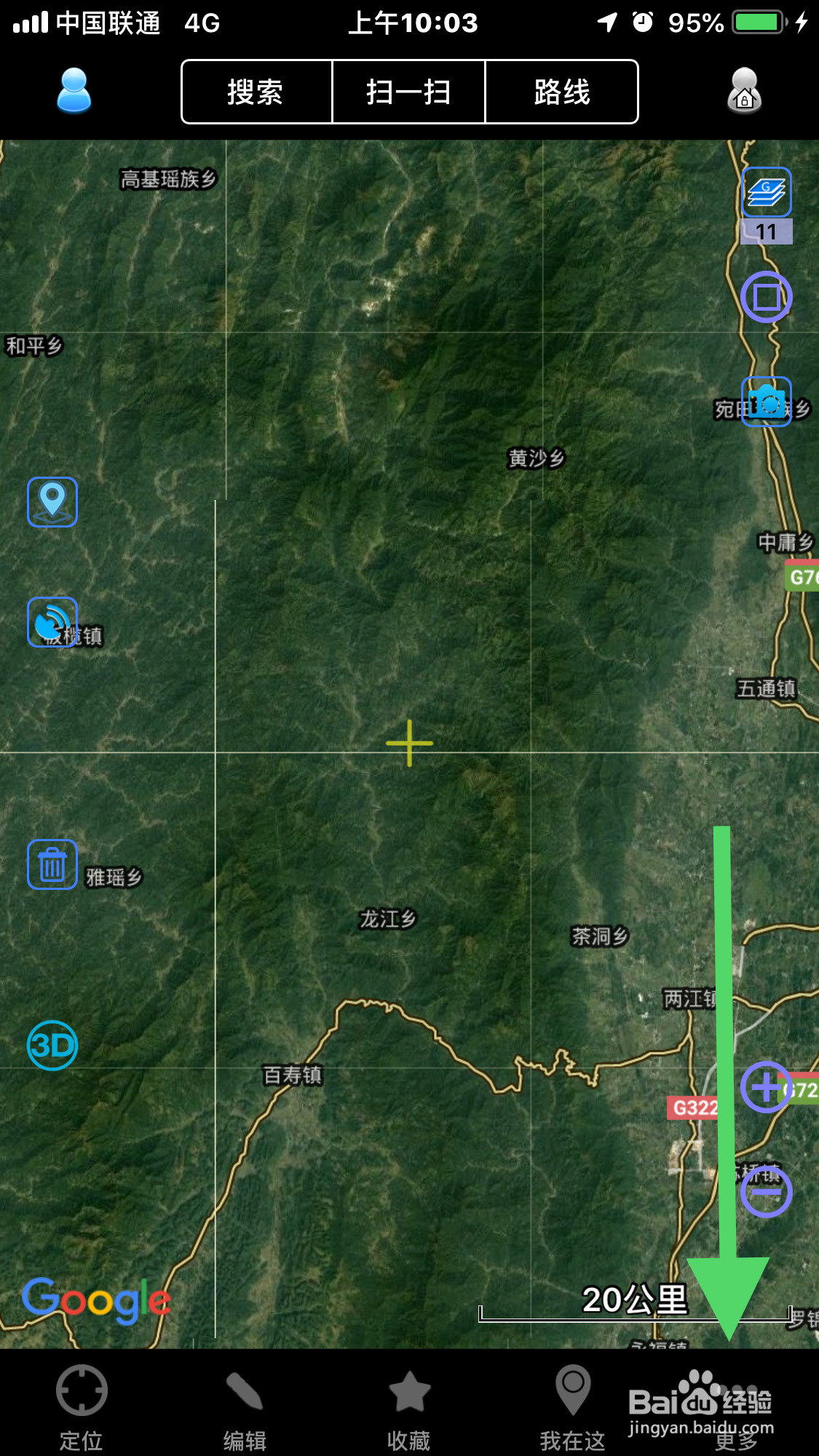The width and height of the screenshot is (819, 1456).
Task: Toggle the fullscreen square control
Action: pos(765,297)
